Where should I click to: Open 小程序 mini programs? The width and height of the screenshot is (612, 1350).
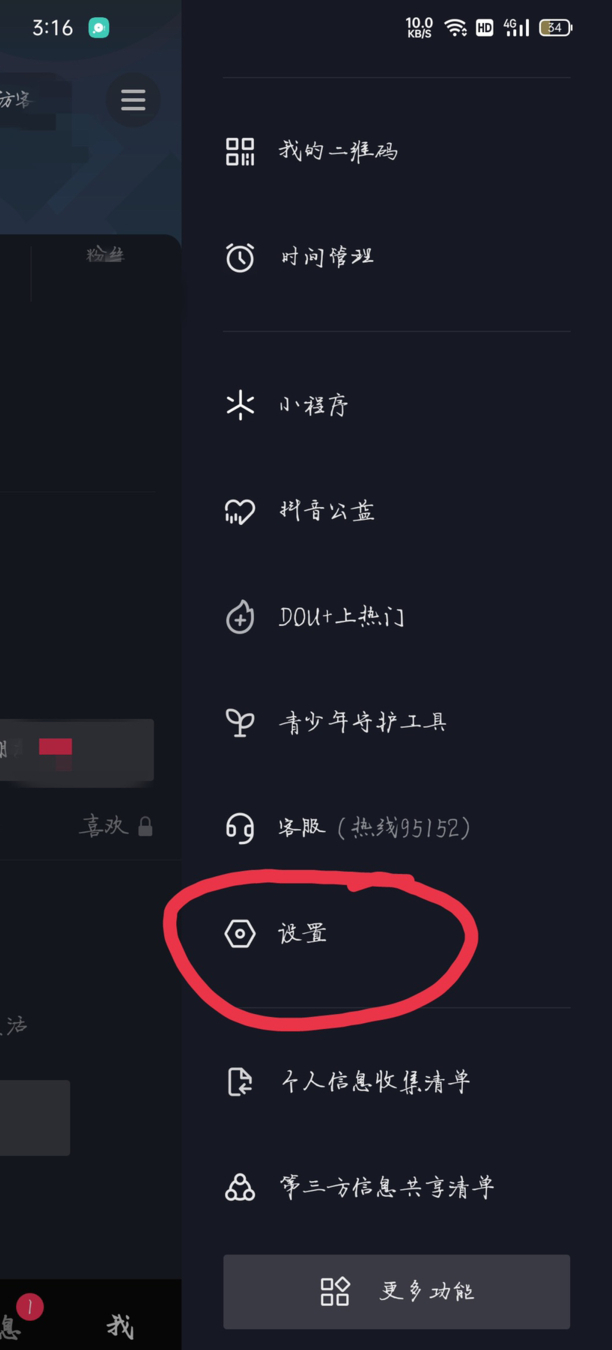tap(396, 405)
